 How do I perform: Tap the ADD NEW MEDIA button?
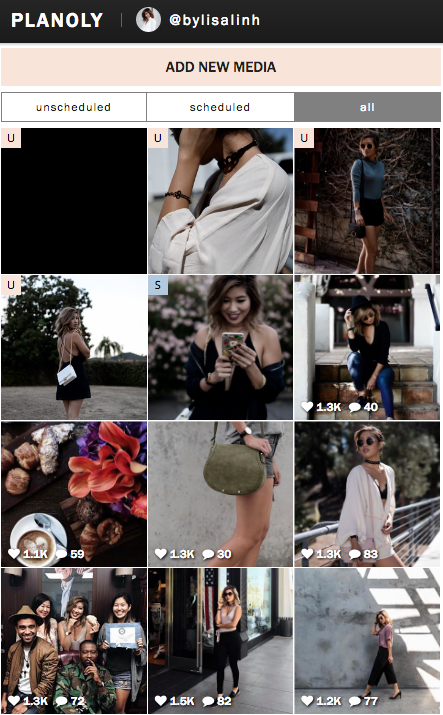pos(221,67)
